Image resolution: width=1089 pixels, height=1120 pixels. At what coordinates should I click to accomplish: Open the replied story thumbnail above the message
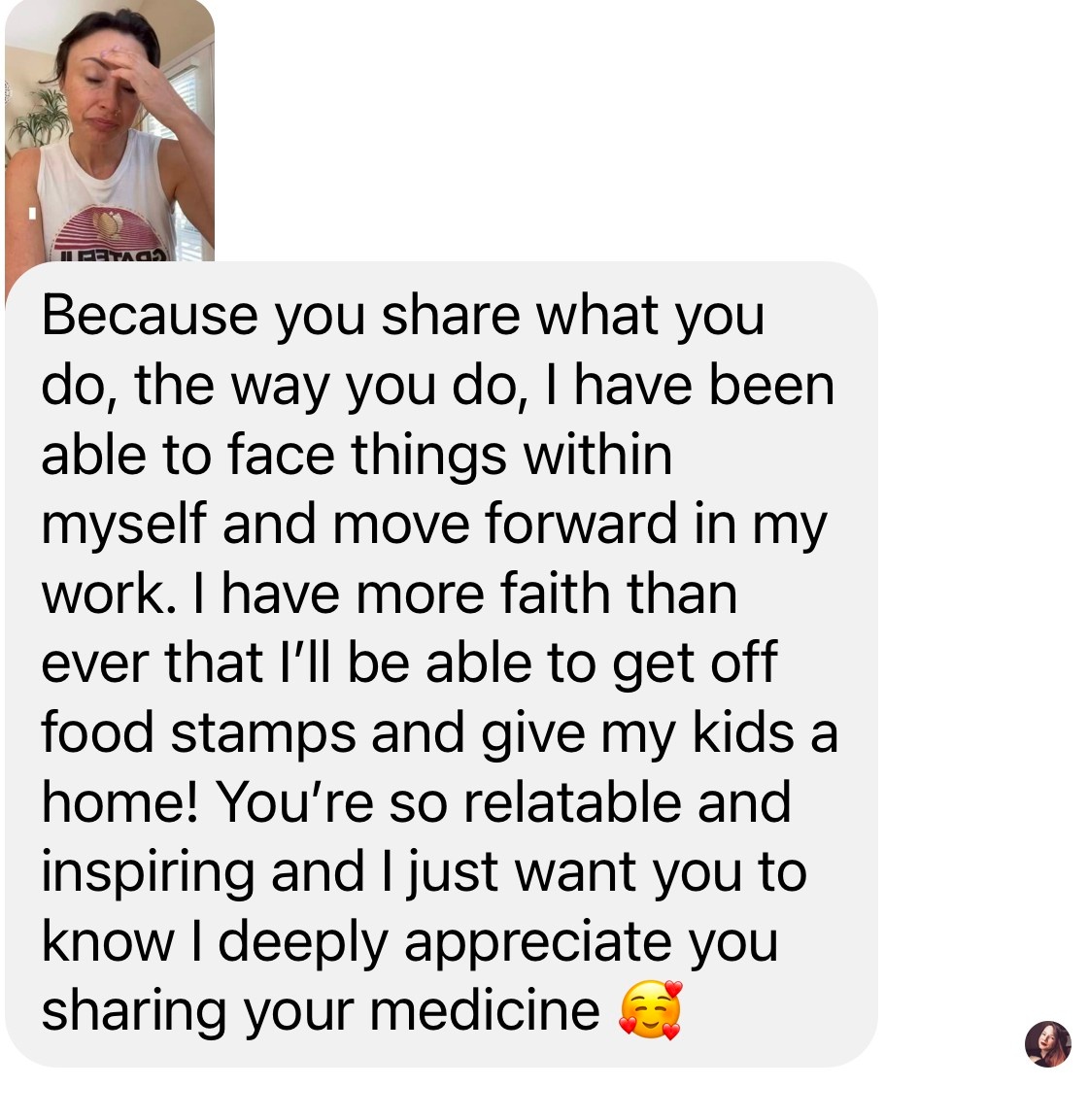click(x=110, y=131)
